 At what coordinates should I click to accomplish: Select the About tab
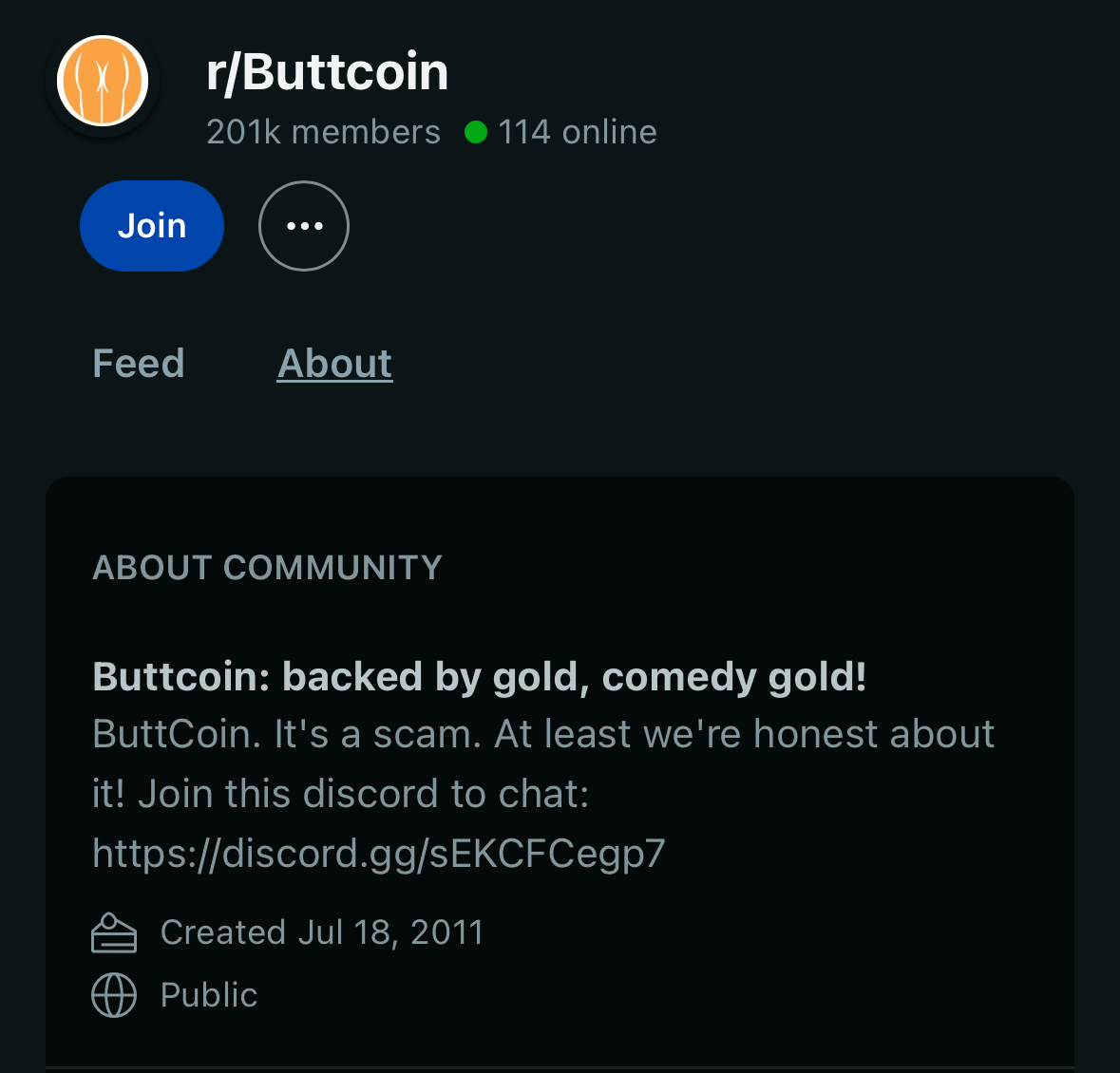[x=334, y=364]
